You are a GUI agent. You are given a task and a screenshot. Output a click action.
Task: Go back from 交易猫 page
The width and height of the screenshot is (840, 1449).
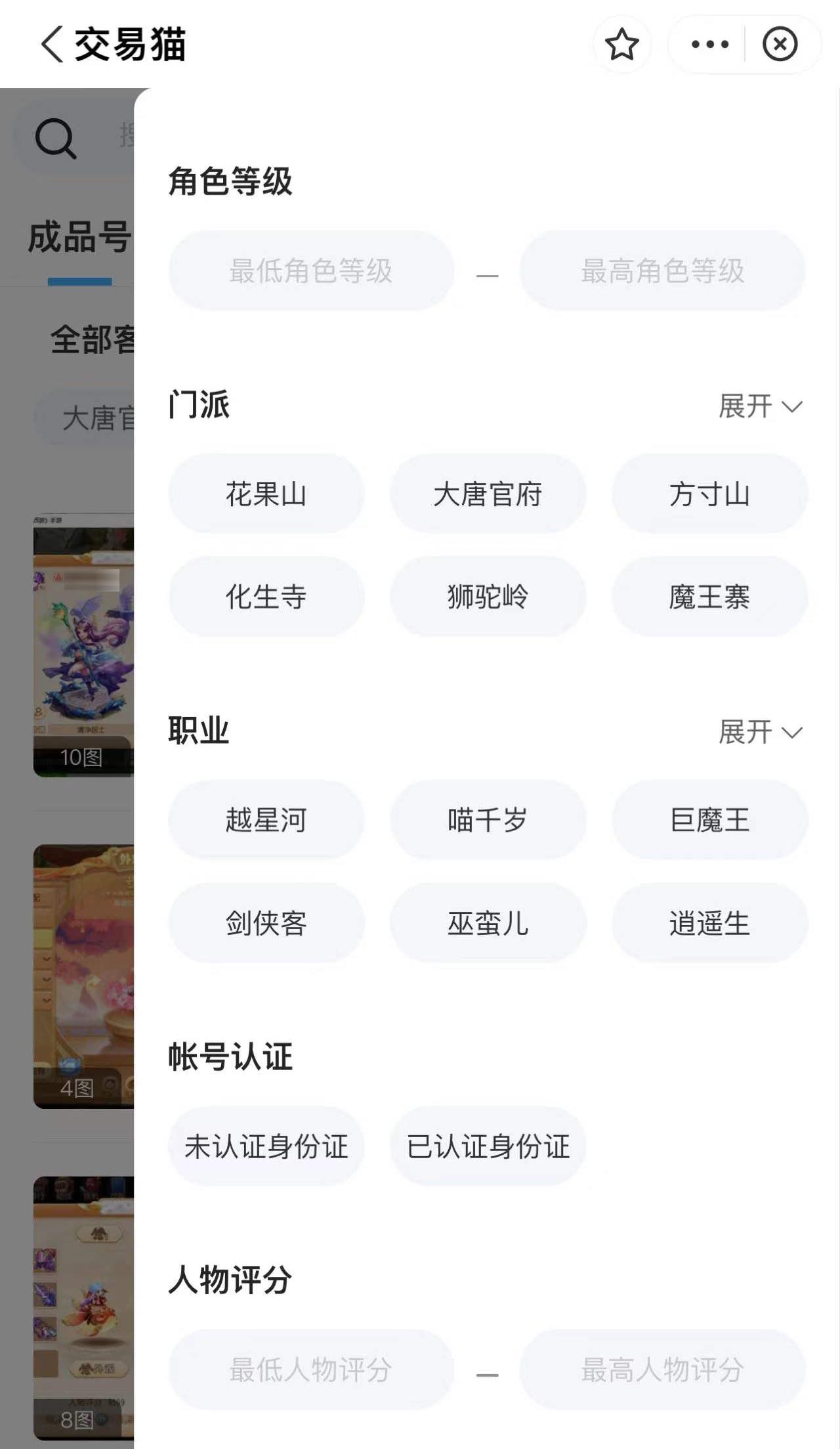[x=52, y=45]
